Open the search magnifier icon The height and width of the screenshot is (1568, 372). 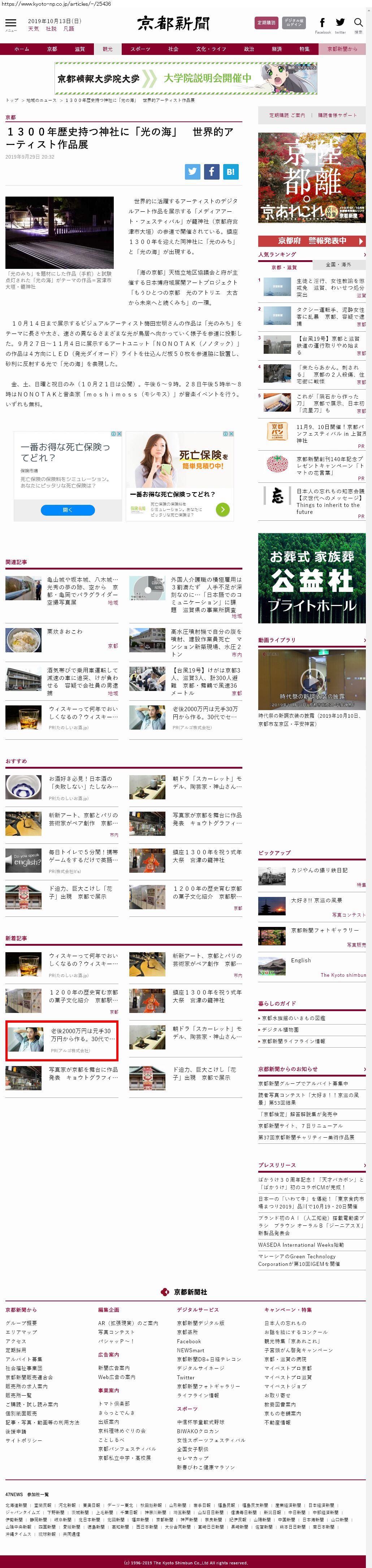coord(358,23)
